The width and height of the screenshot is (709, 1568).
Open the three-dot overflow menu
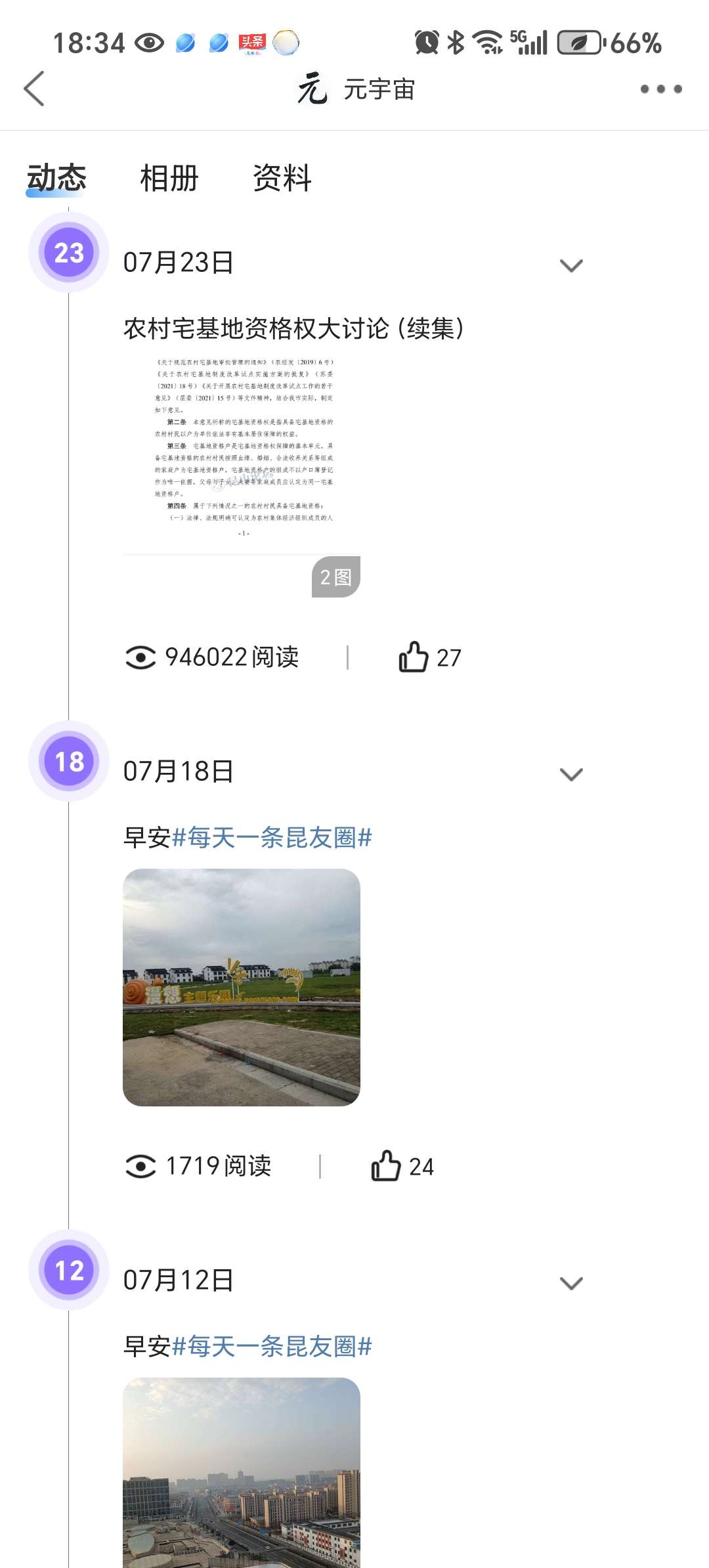point(661,89)
